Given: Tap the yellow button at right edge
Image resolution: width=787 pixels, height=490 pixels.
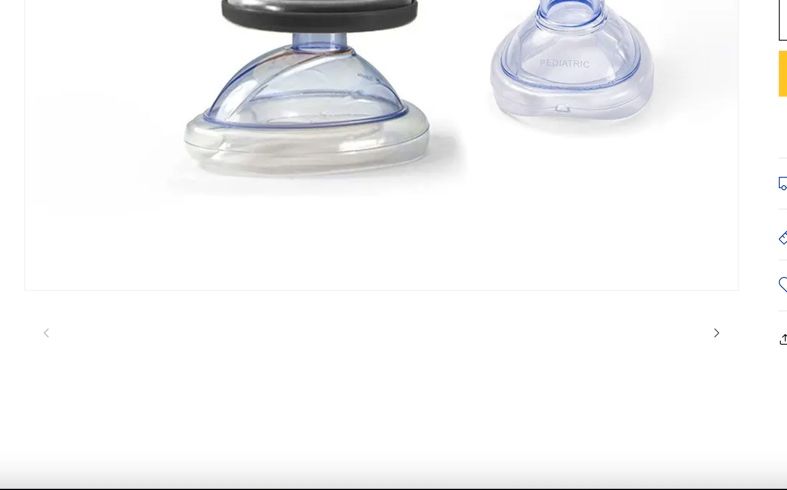Looking at the screenshot, I should tap(782, 73).
